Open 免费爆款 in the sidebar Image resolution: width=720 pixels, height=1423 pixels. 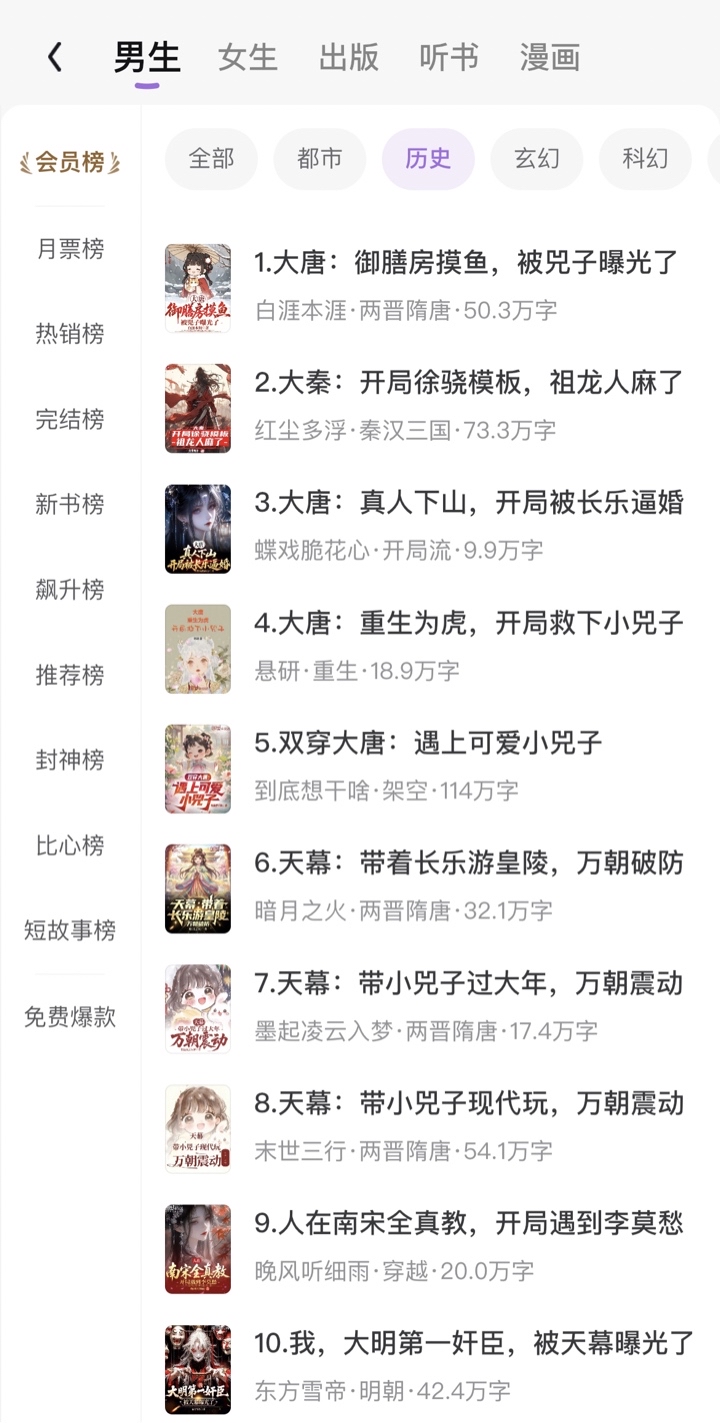click(70, 1016)
